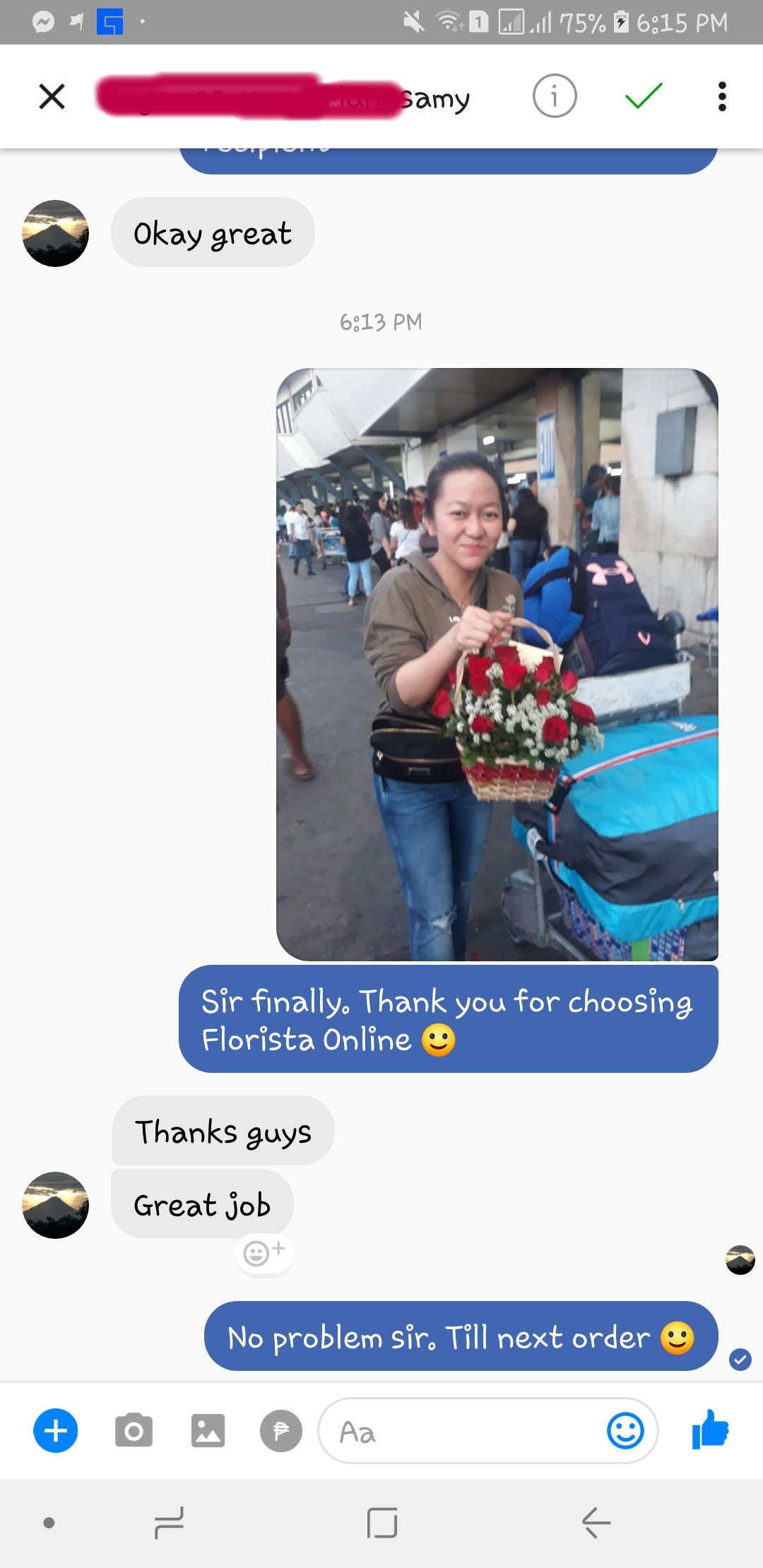
Task: Open the peso payments icon
Action: (281, 1431)
